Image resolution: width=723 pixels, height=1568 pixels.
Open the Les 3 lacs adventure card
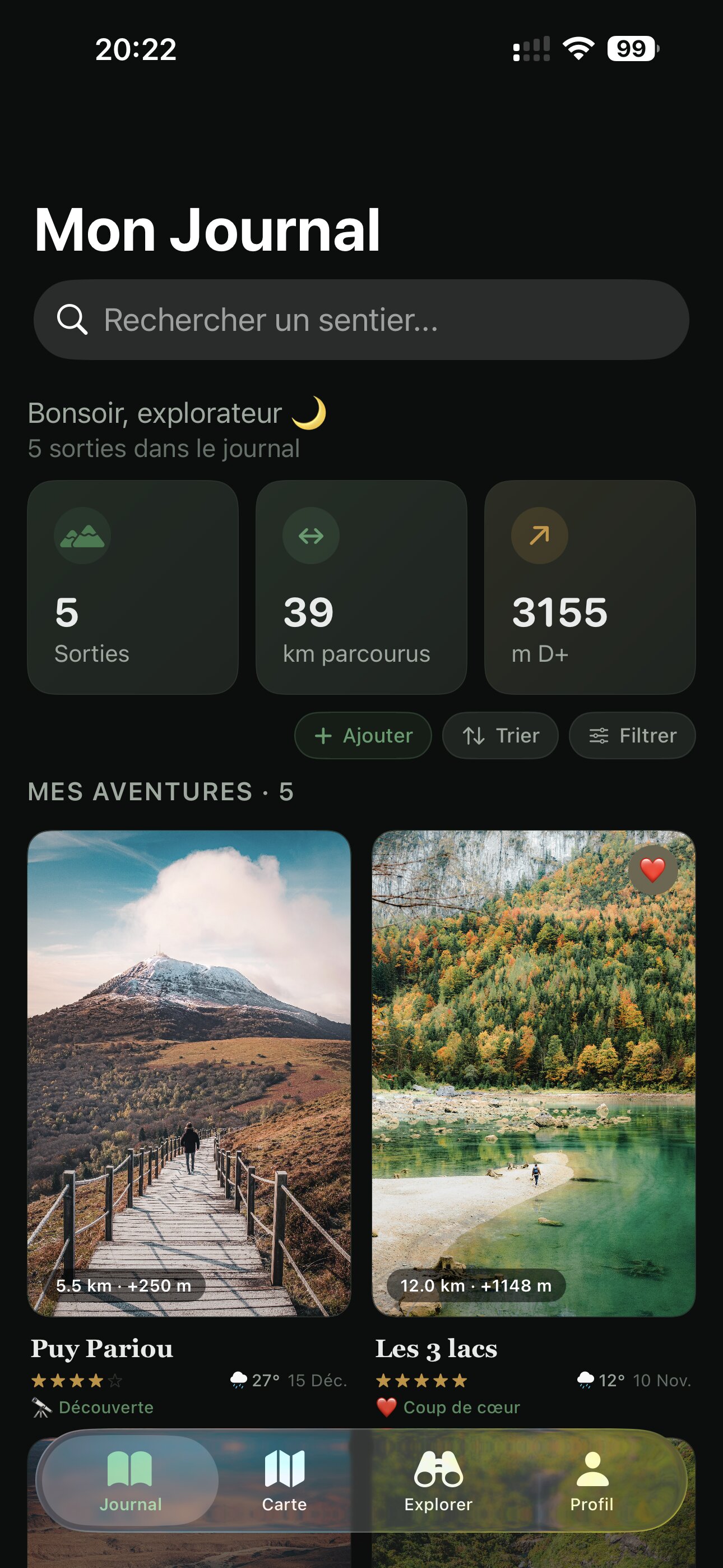533,1072
